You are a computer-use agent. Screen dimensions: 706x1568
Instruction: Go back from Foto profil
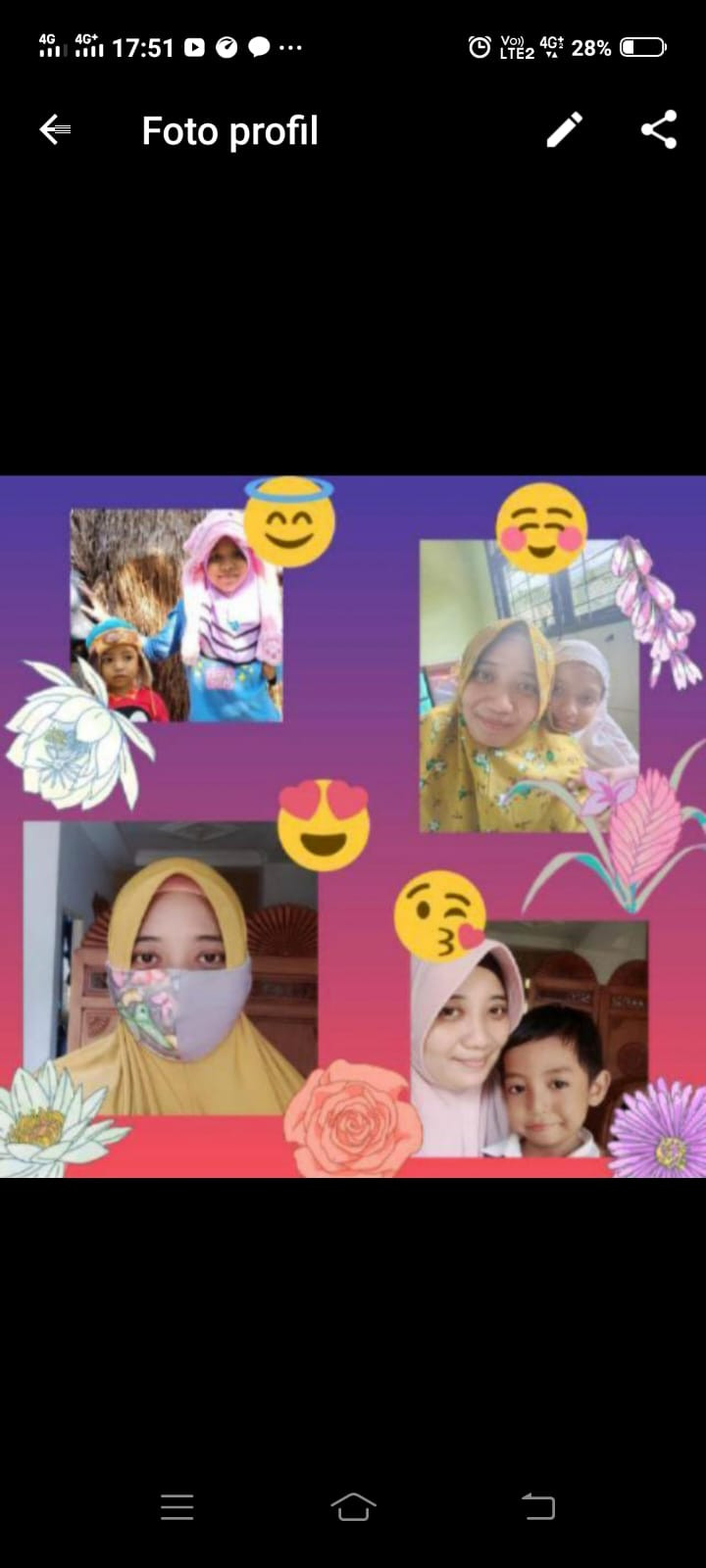click(x=55, y=129)
